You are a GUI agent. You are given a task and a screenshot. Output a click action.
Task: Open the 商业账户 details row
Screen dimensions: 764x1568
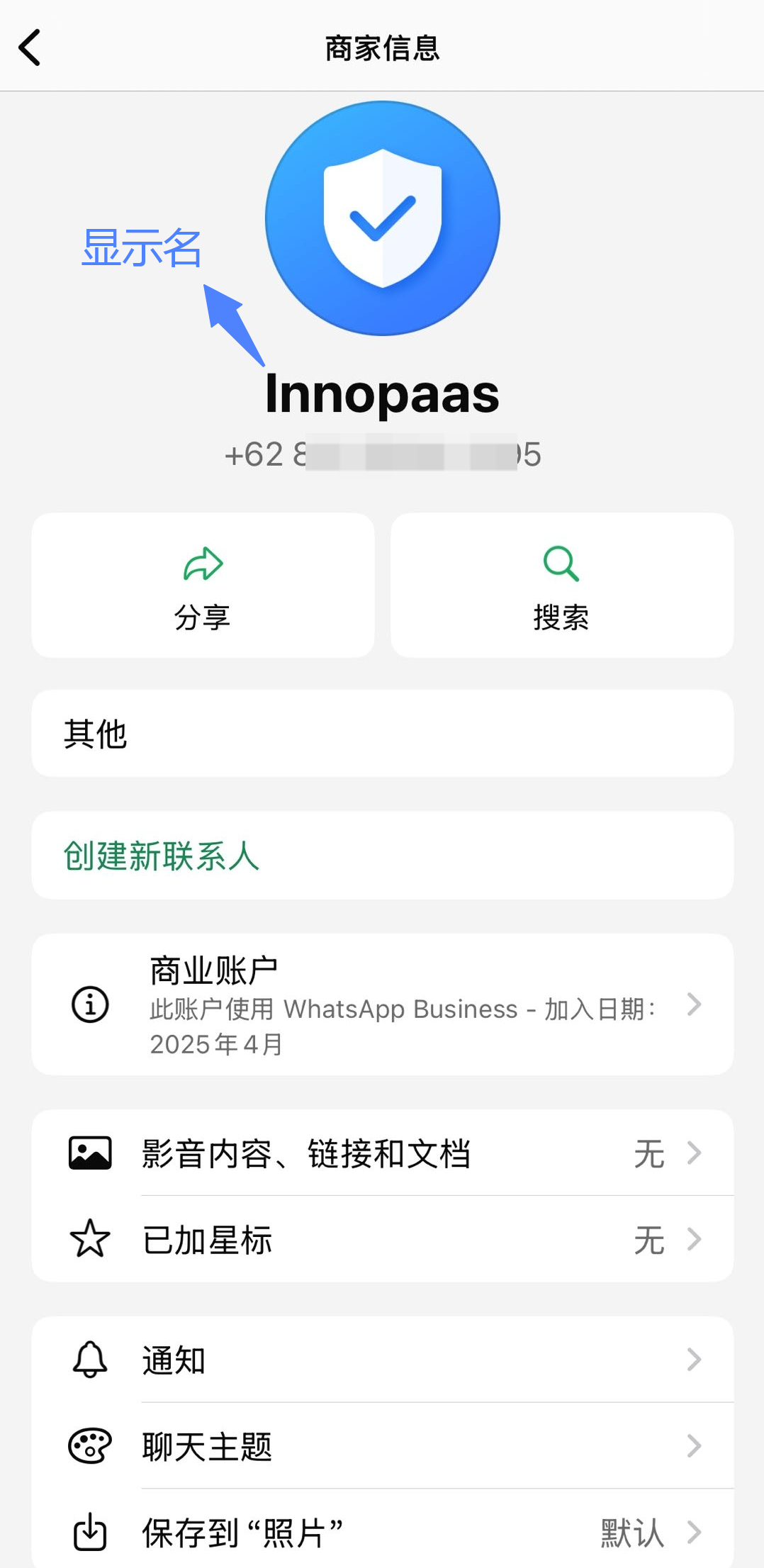tap(383, 1004)
